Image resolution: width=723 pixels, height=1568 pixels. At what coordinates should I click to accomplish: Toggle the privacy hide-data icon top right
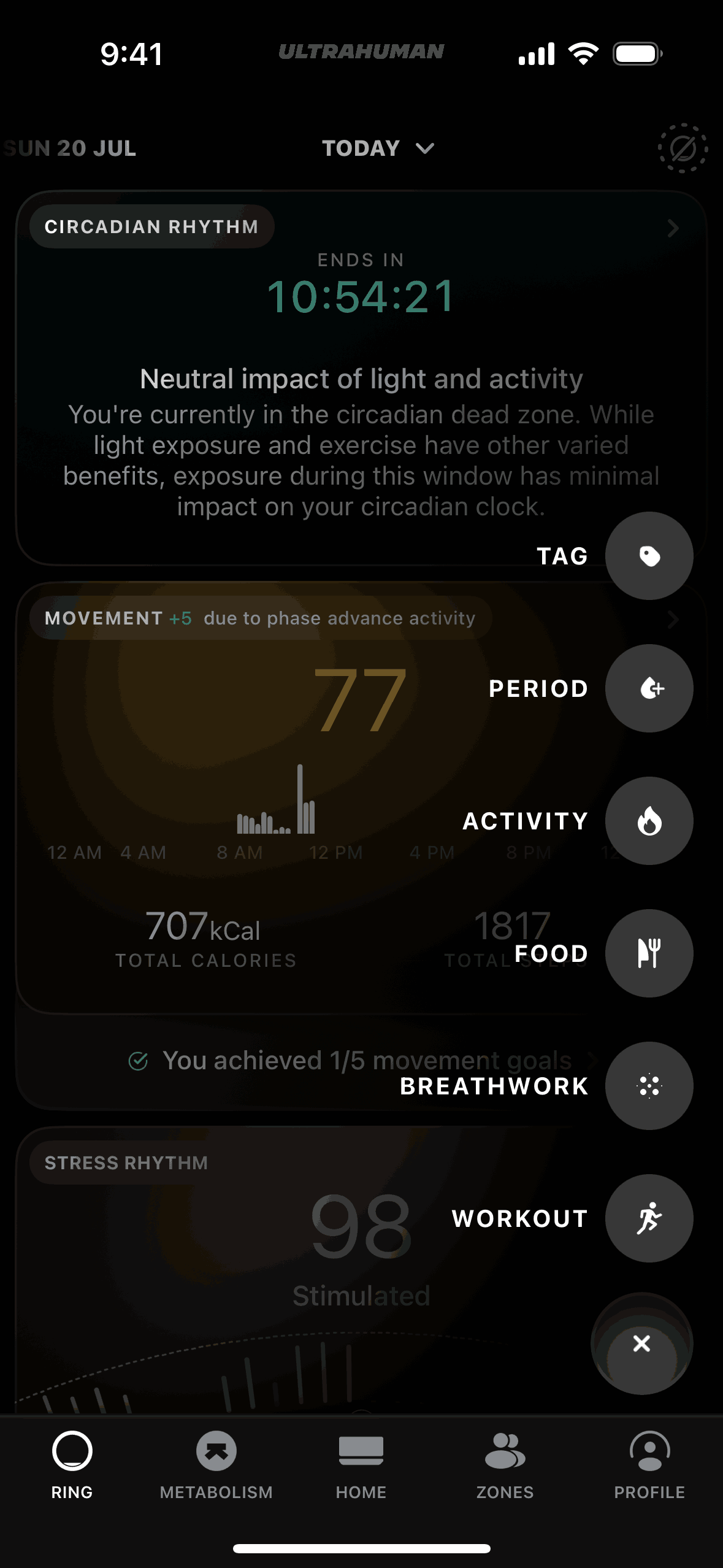683,149
